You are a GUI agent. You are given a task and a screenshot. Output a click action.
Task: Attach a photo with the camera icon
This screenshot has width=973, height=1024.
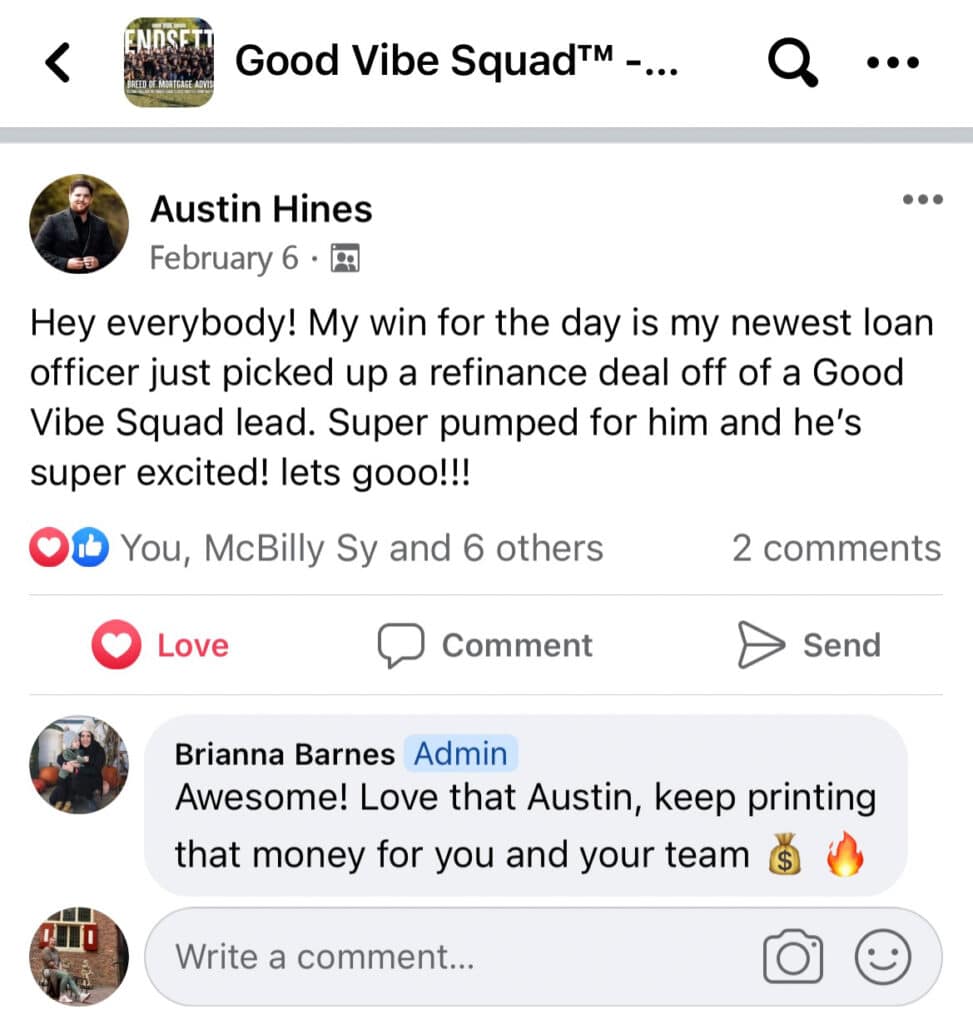[x=793, y=958]
